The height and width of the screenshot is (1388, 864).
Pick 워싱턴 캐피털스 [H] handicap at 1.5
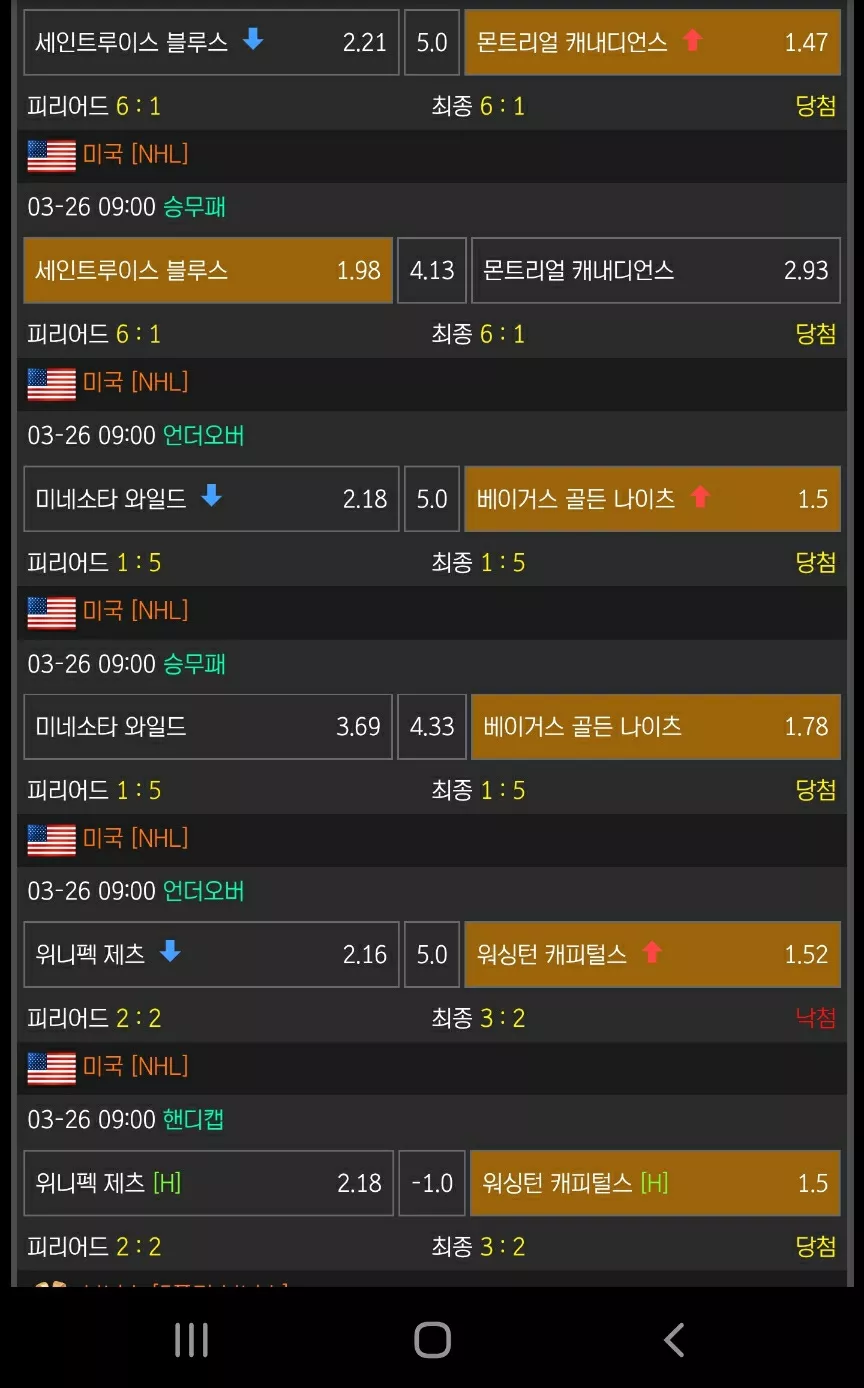point(655,1183)
